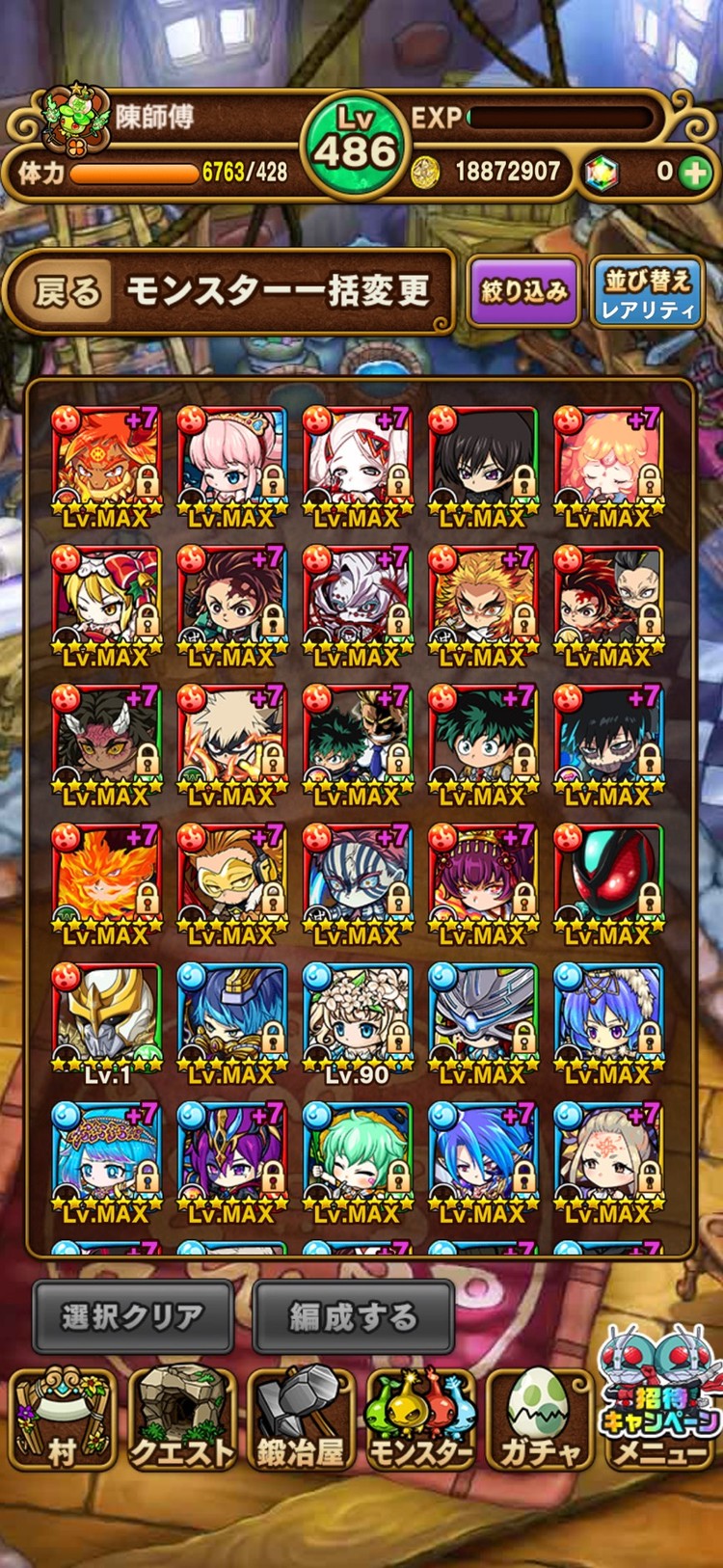The width and height of the screenshot is (723, 1568).
Task: Add gems with the green plus icon
Action: pos(694,173)
